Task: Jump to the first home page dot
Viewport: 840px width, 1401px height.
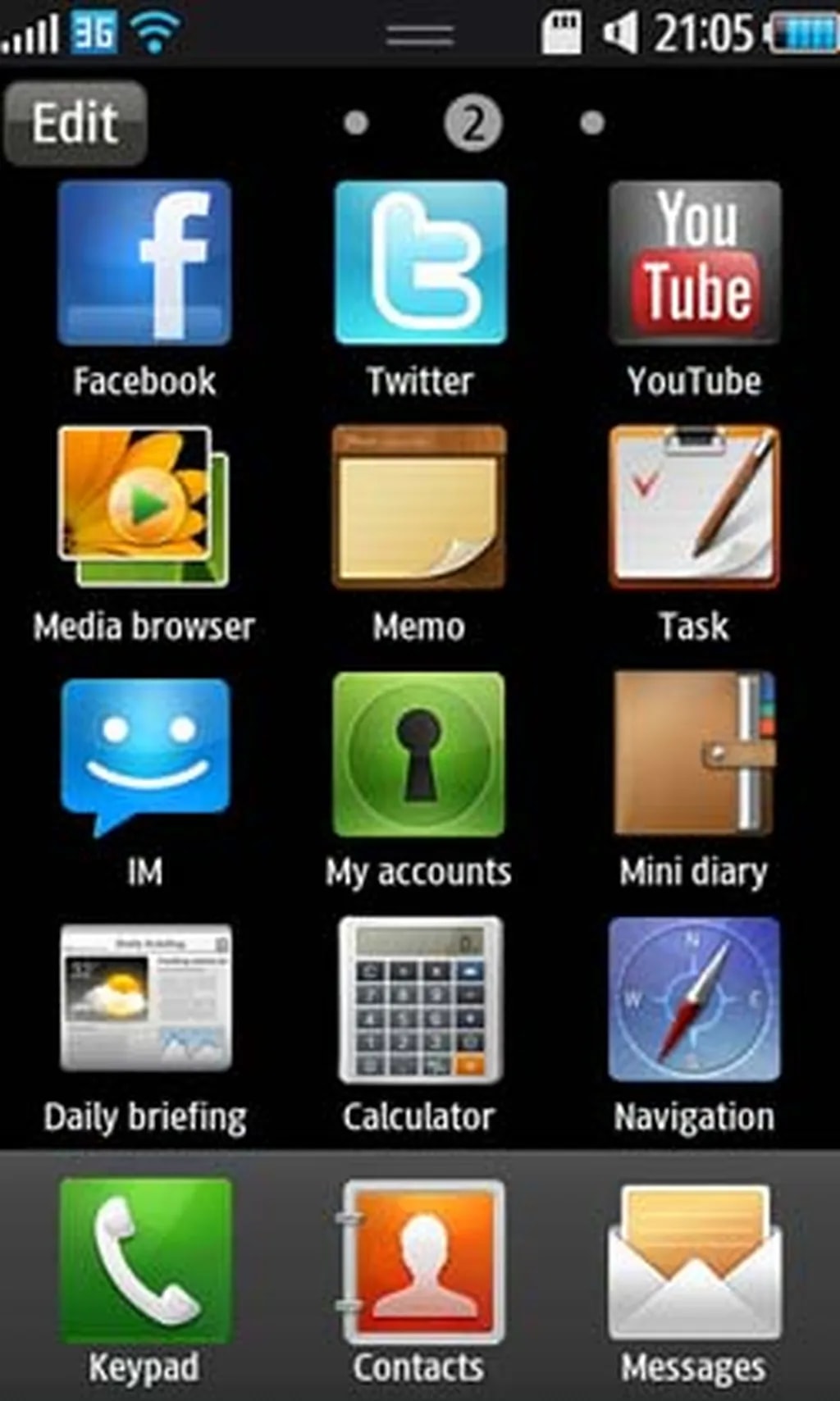Action: [x=354, y=121]
